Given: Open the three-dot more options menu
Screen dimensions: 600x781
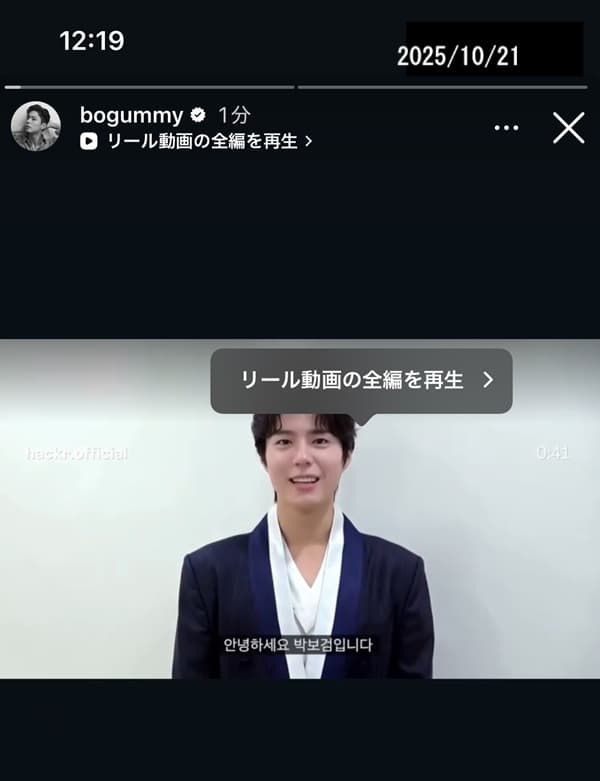Looking at the screenshot, I should point(507,128).
